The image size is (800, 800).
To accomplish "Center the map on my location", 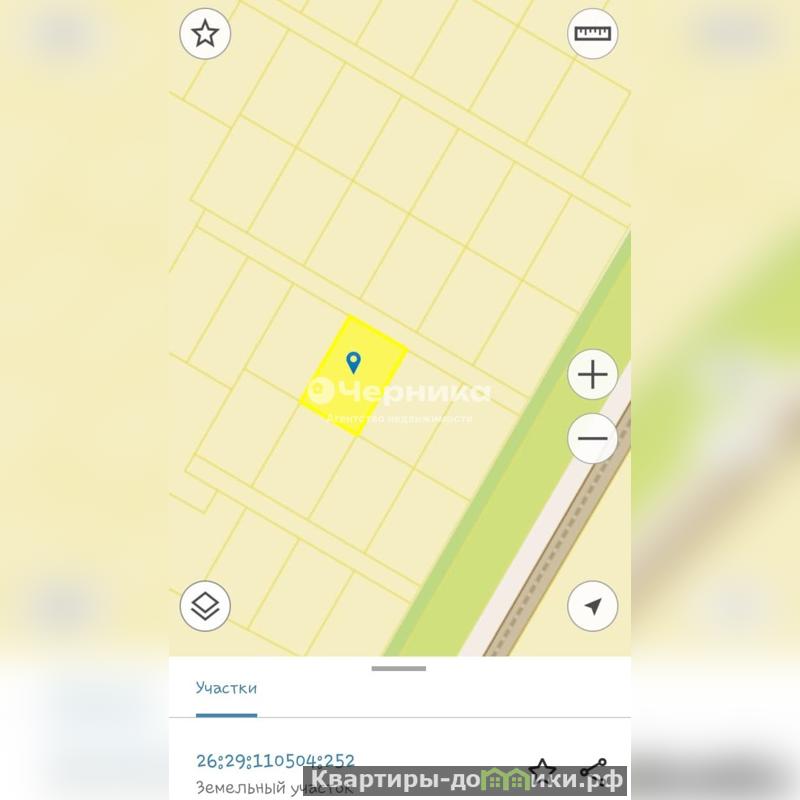I will (593, 606).
